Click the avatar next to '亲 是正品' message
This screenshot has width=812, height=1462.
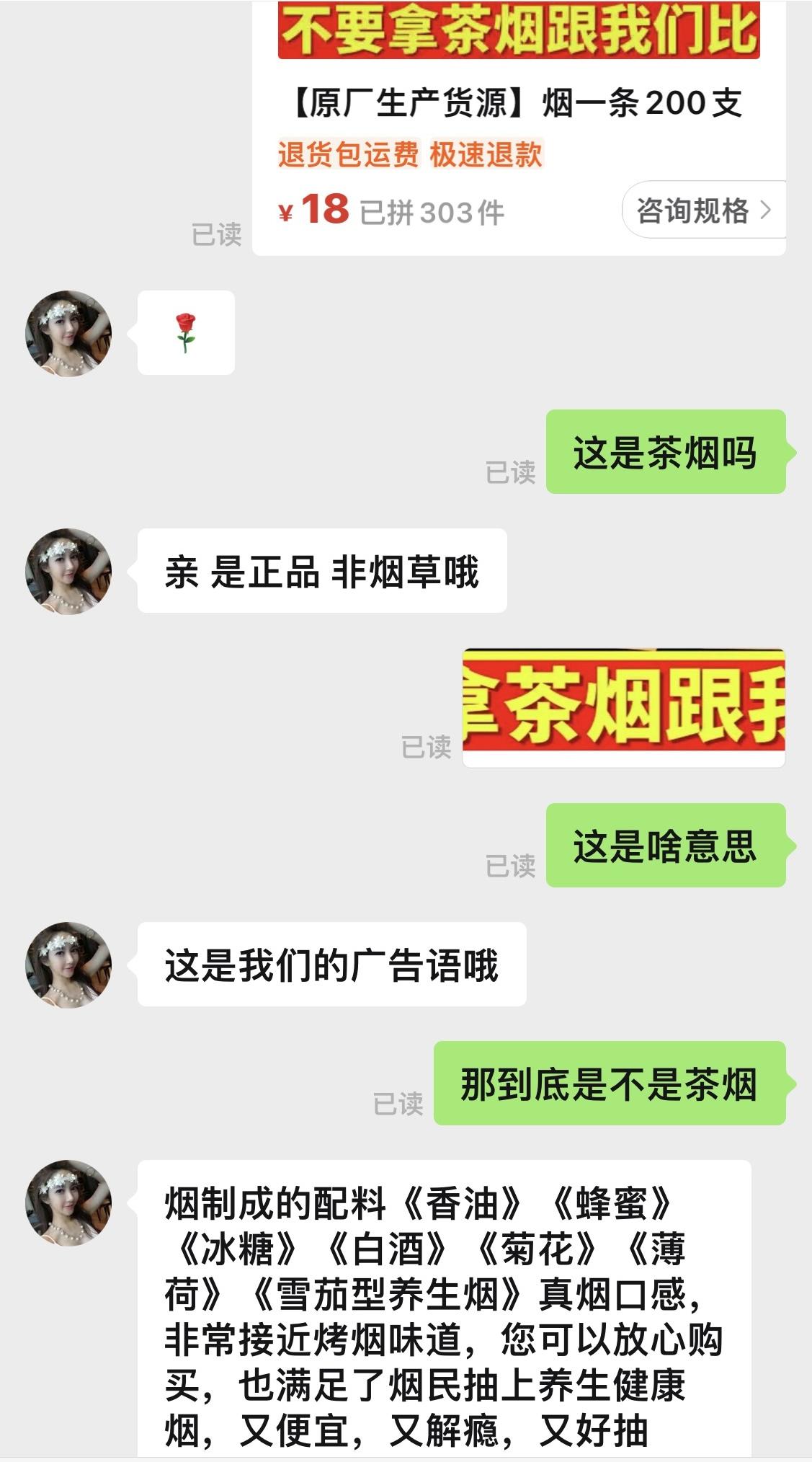tap(68, 570)
